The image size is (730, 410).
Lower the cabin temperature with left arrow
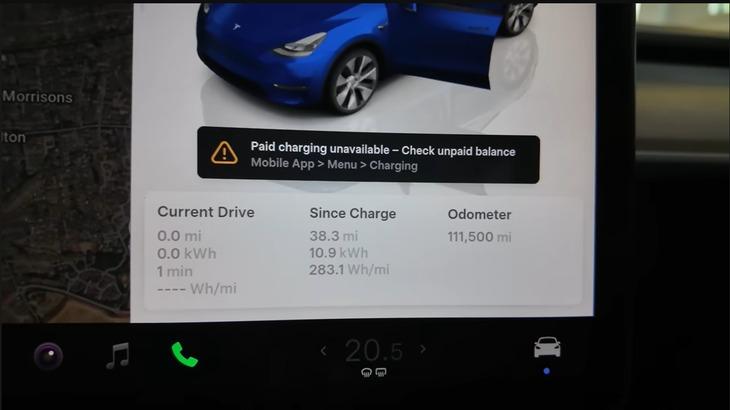coord(323,350)
